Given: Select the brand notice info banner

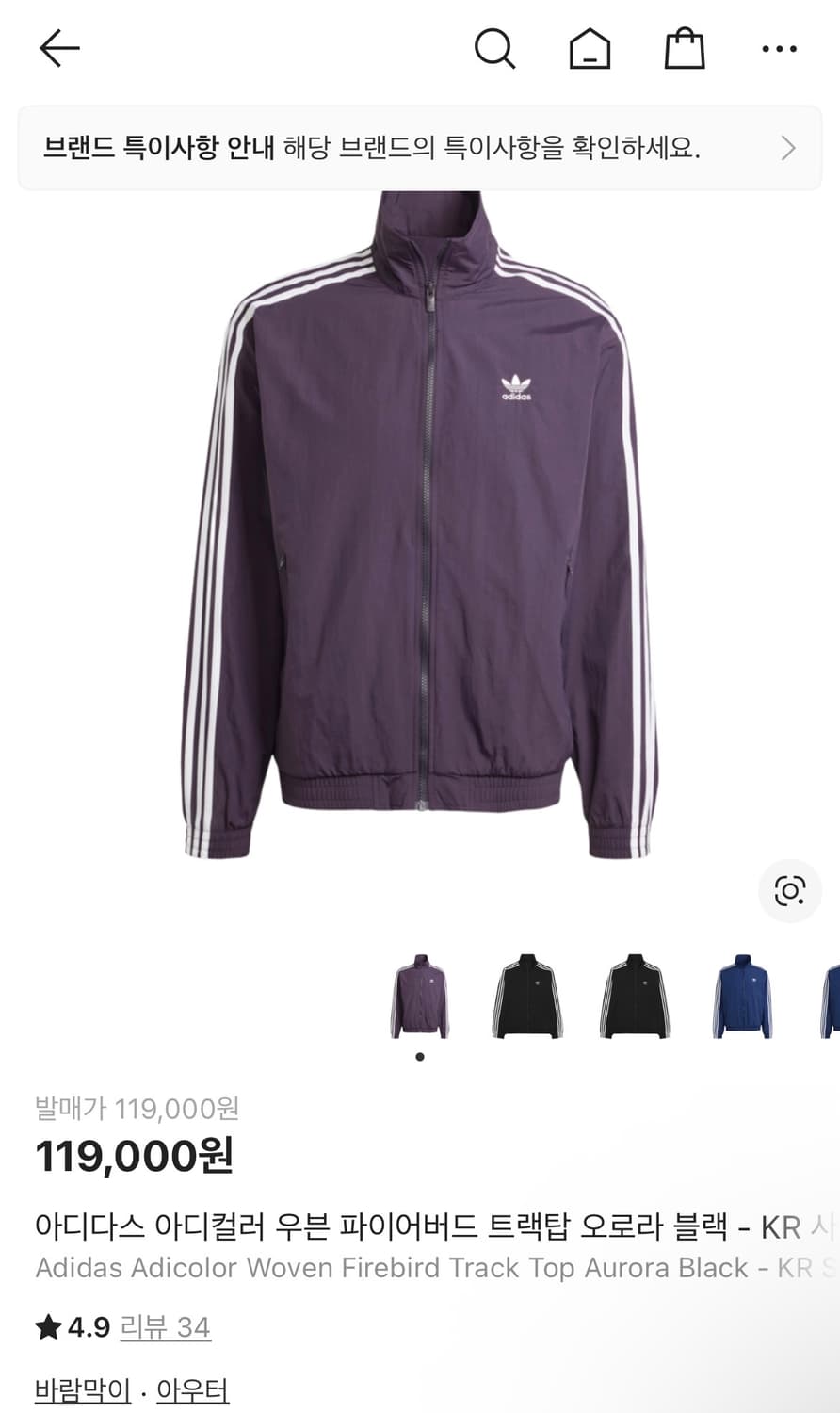Looking at the screenshot, I should [x=420, y=147].
